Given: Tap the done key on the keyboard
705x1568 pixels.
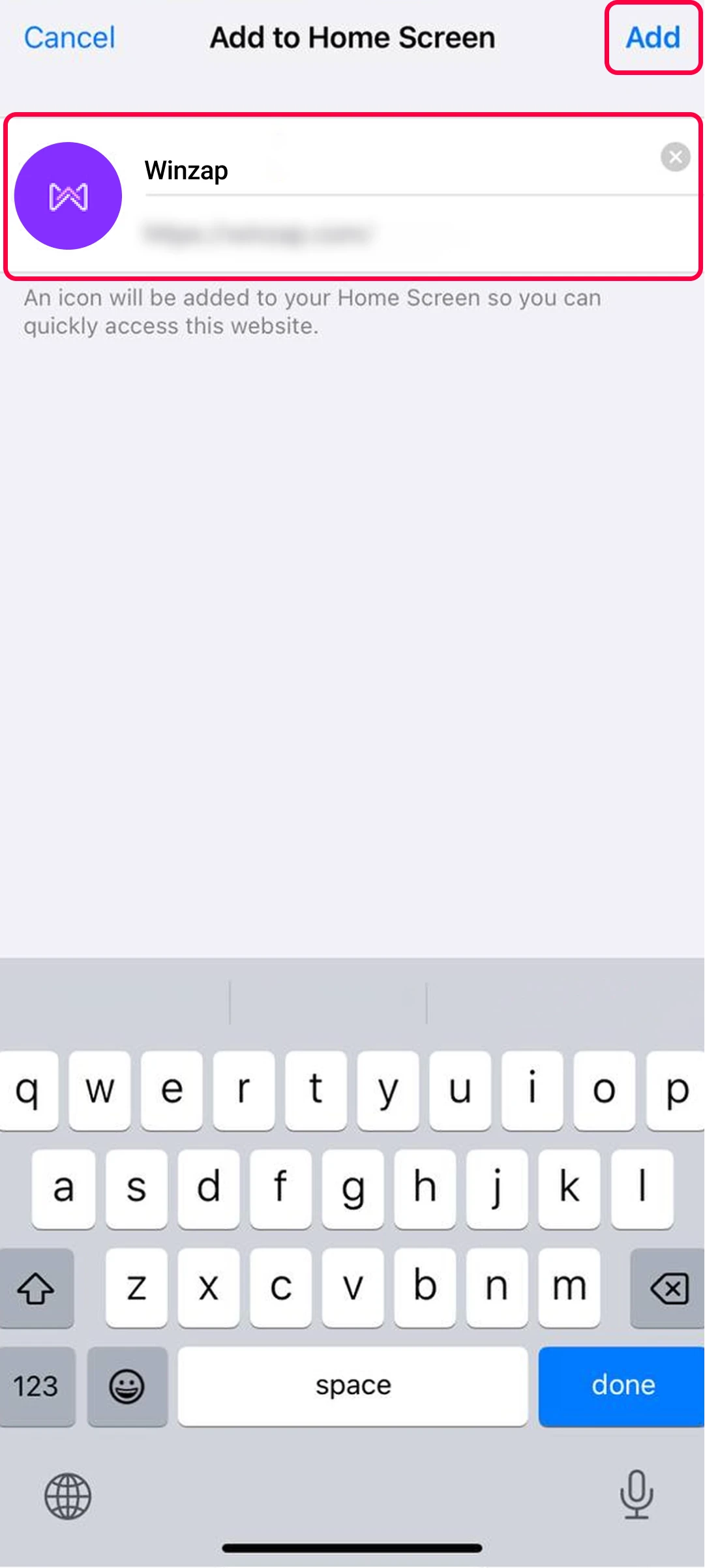Looking at the screenshot, I should [622, 1386].
